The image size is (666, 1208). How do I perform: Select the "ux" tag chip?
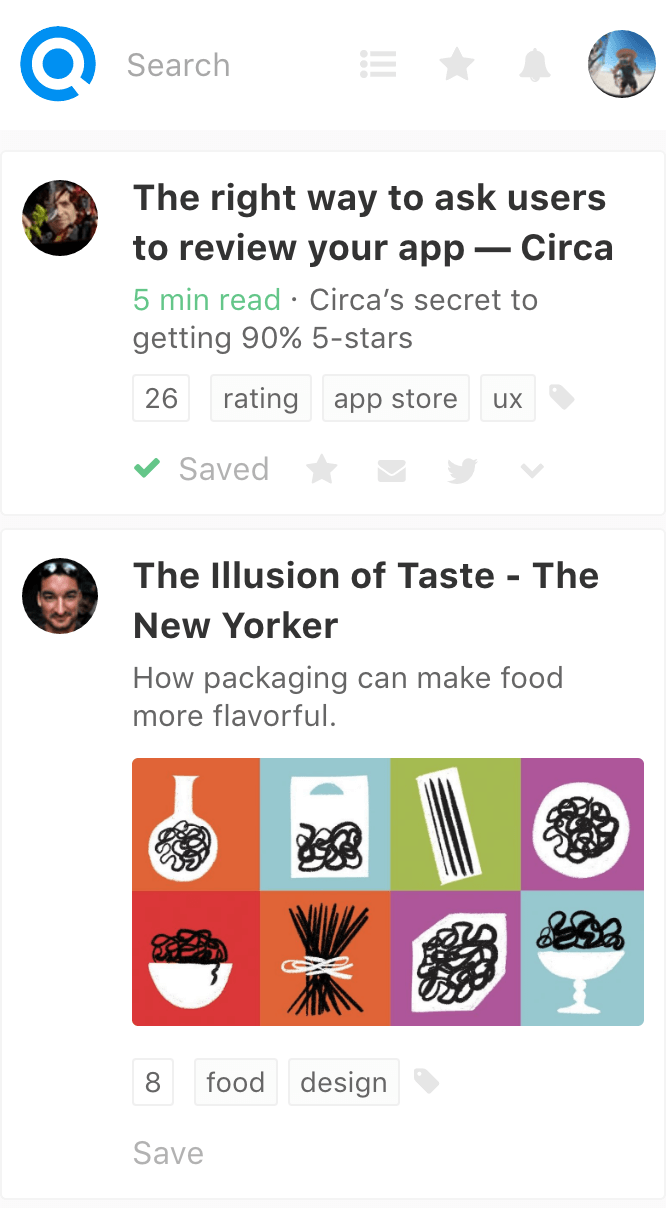[507, 398]
